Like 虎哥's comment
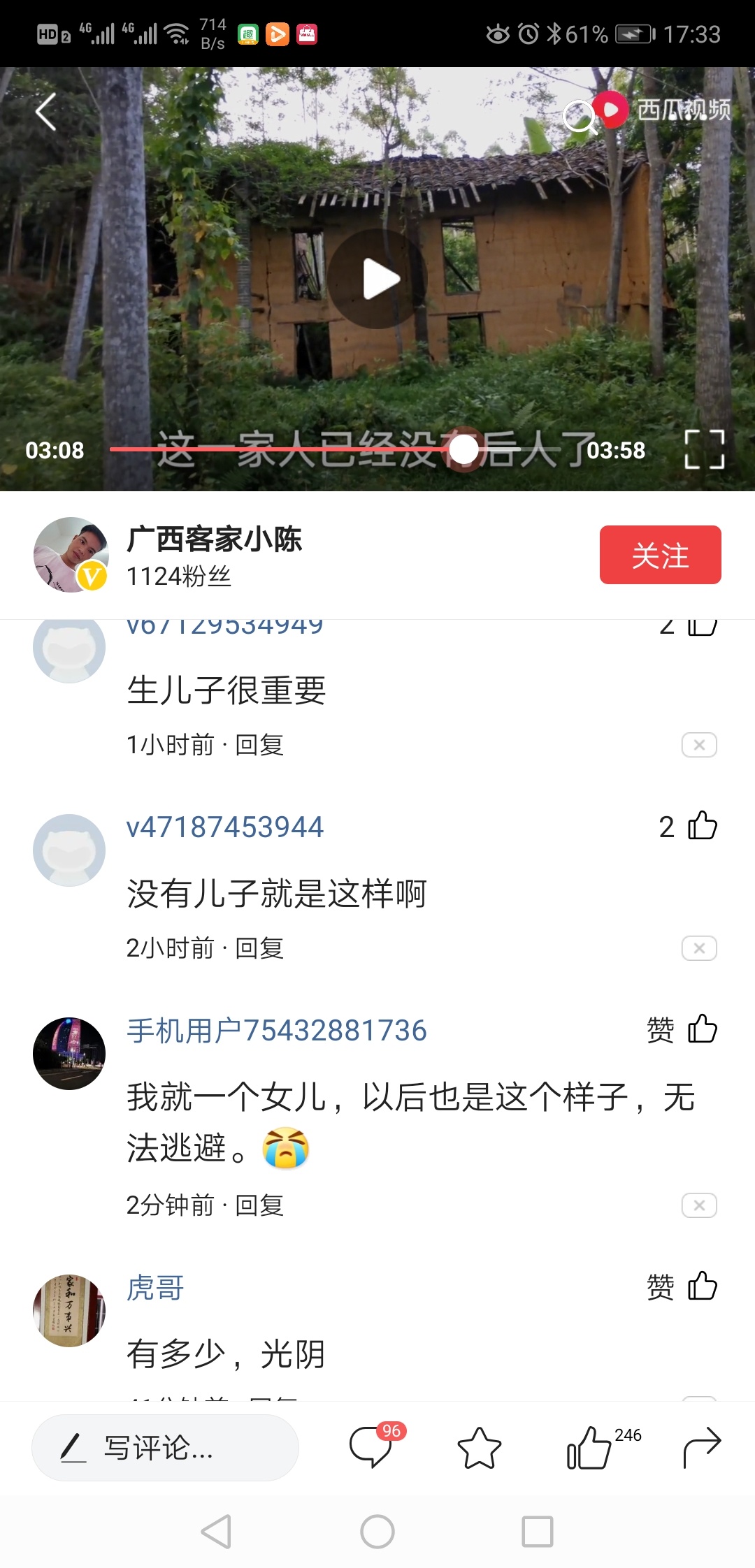This screenshot has height=1568, width=755. (x=702, y=1286)
